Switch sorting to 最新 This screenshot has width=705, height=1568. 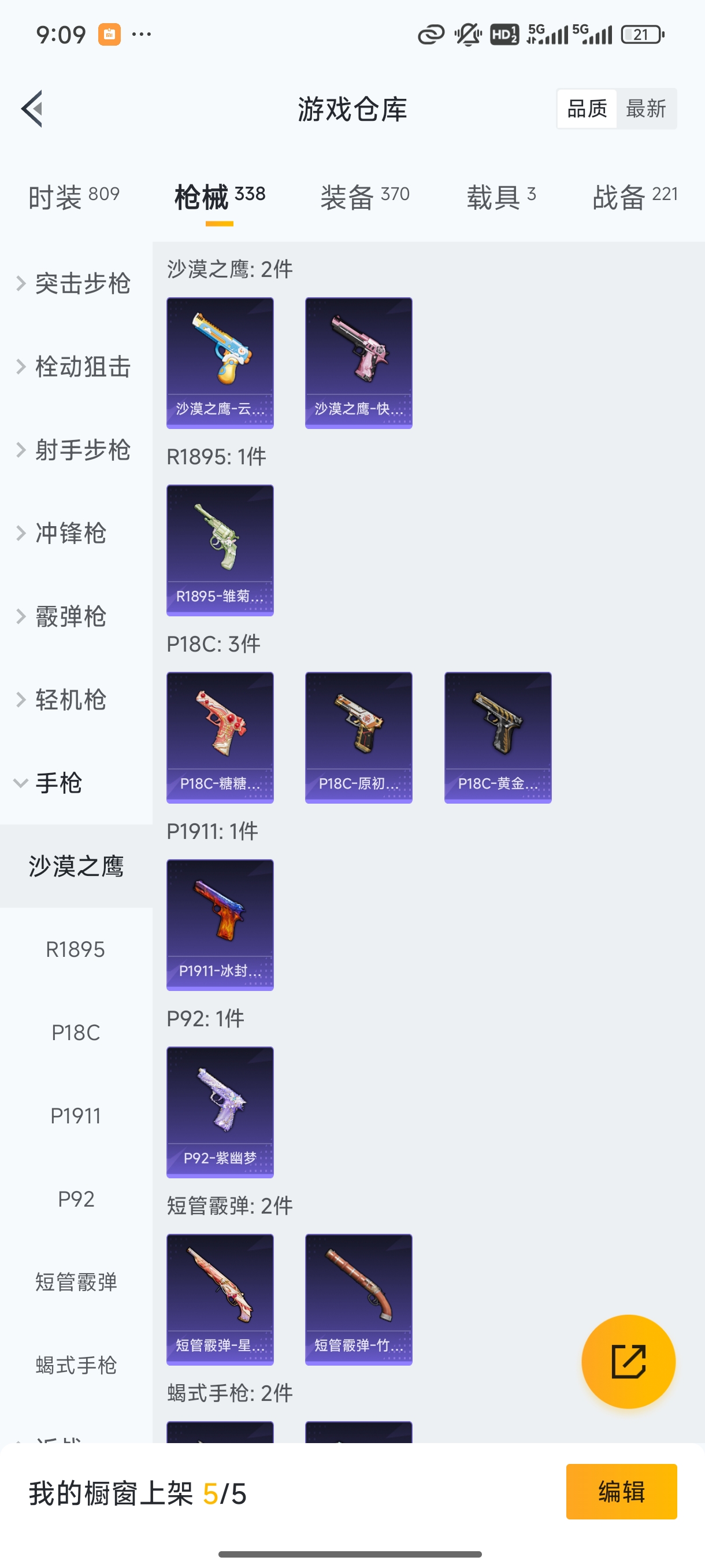coord(647,108)
